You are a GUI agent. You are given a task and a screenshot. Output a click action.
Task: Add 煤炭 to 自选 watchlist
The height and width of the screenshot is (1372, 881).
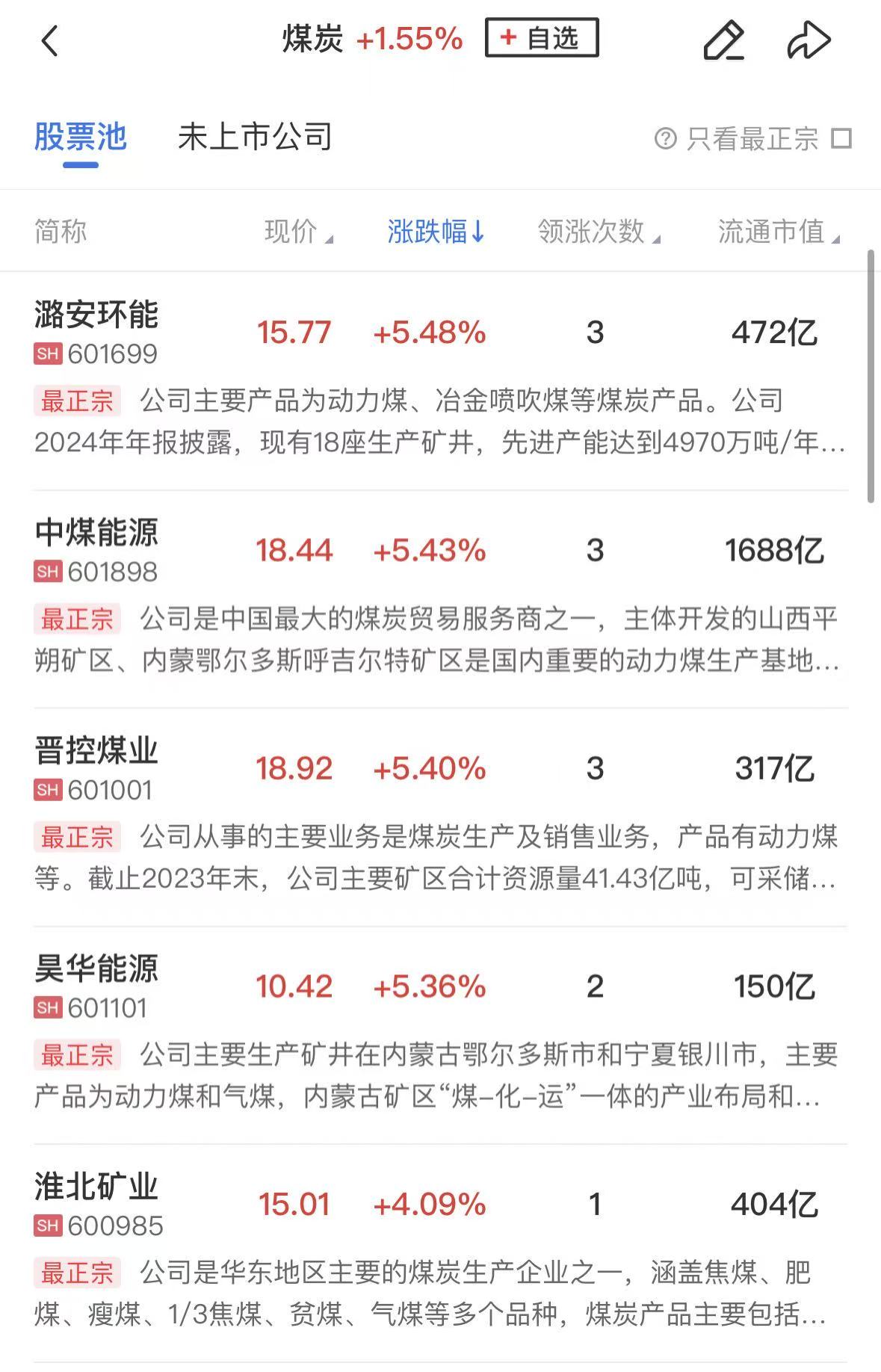coord(542,38)
